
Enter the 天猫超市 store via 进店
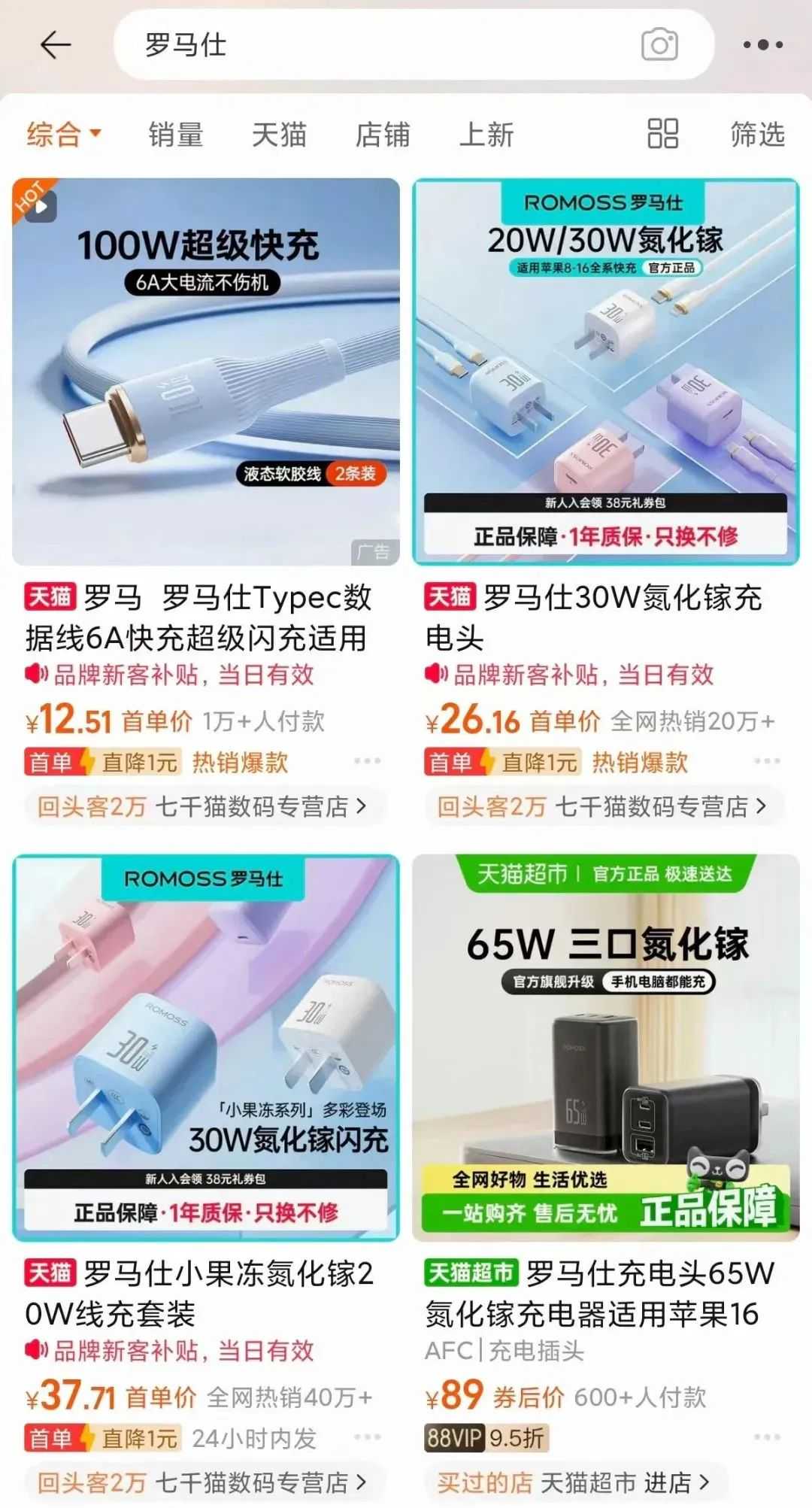pyautogui.click(x=677, y=1482)
